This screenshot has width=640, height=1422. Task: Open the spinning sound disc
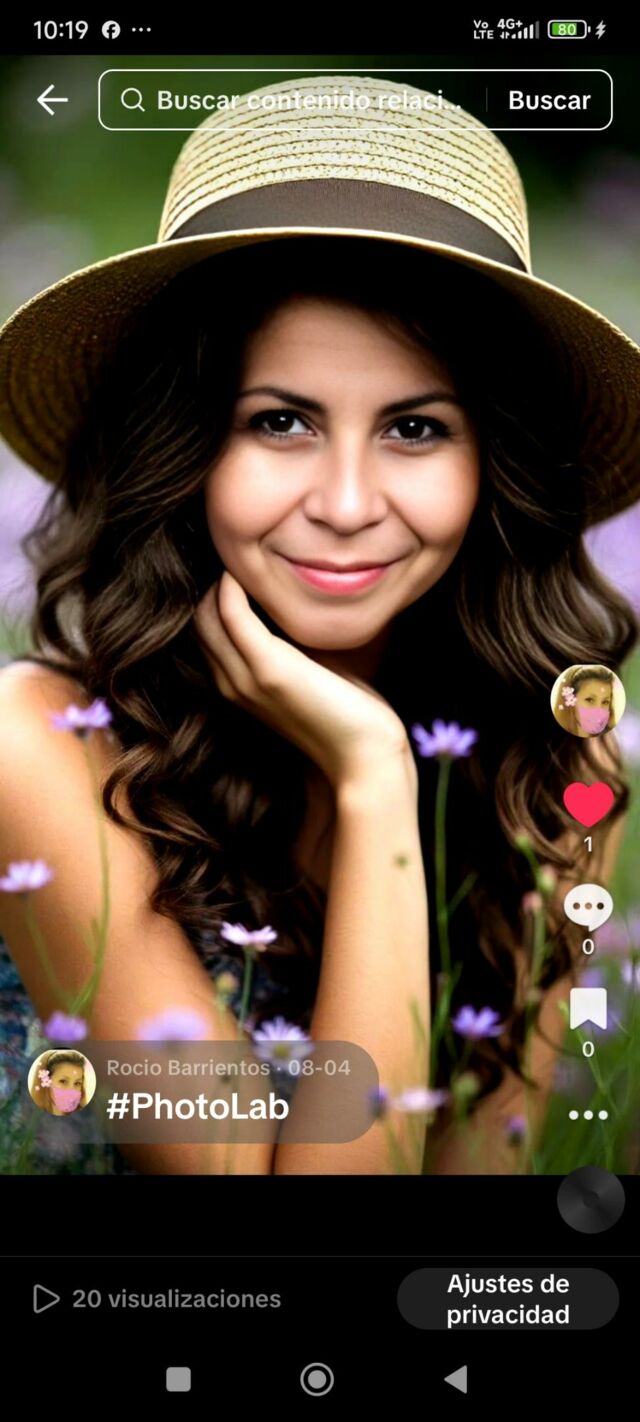pos(590,1199)
